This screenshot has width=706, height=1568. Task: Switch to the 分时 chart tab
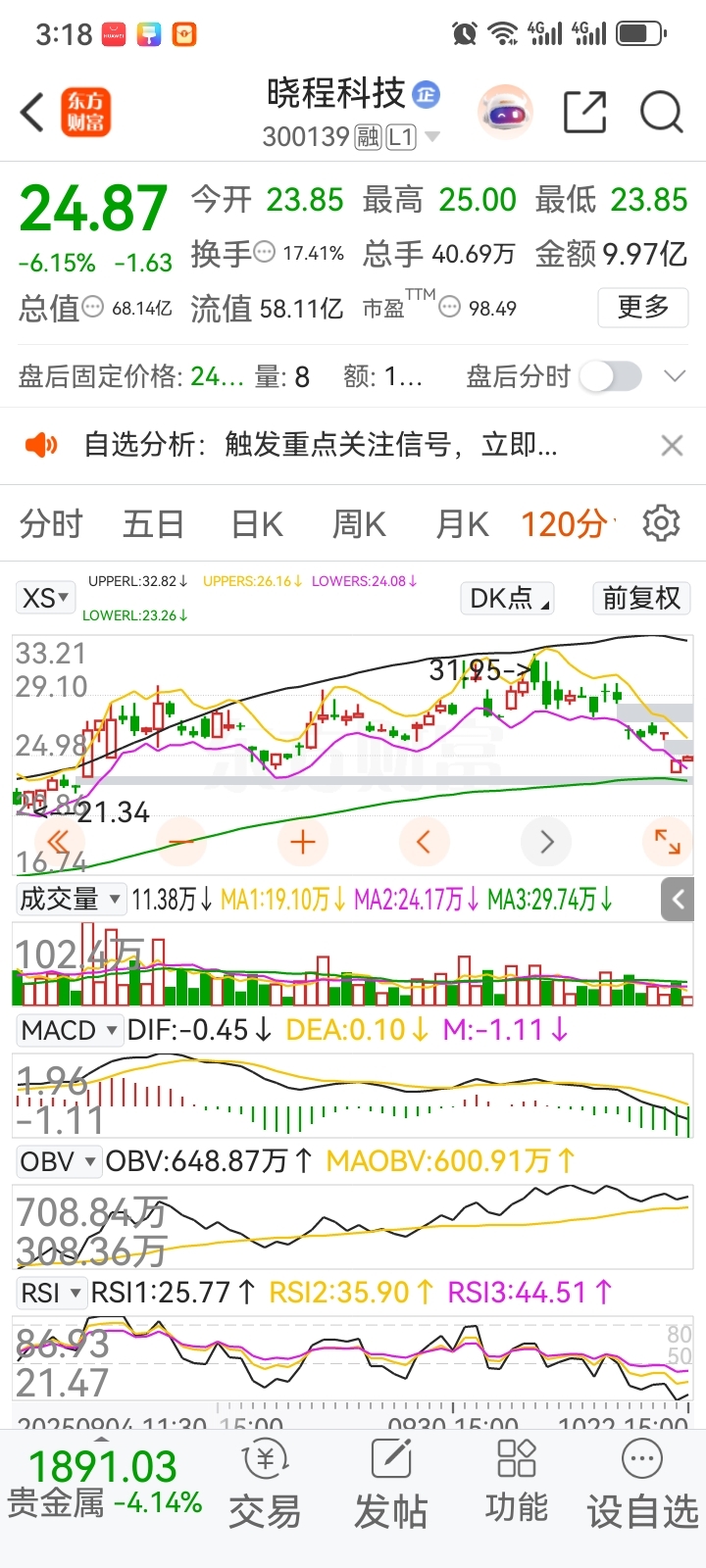point(51,524)
